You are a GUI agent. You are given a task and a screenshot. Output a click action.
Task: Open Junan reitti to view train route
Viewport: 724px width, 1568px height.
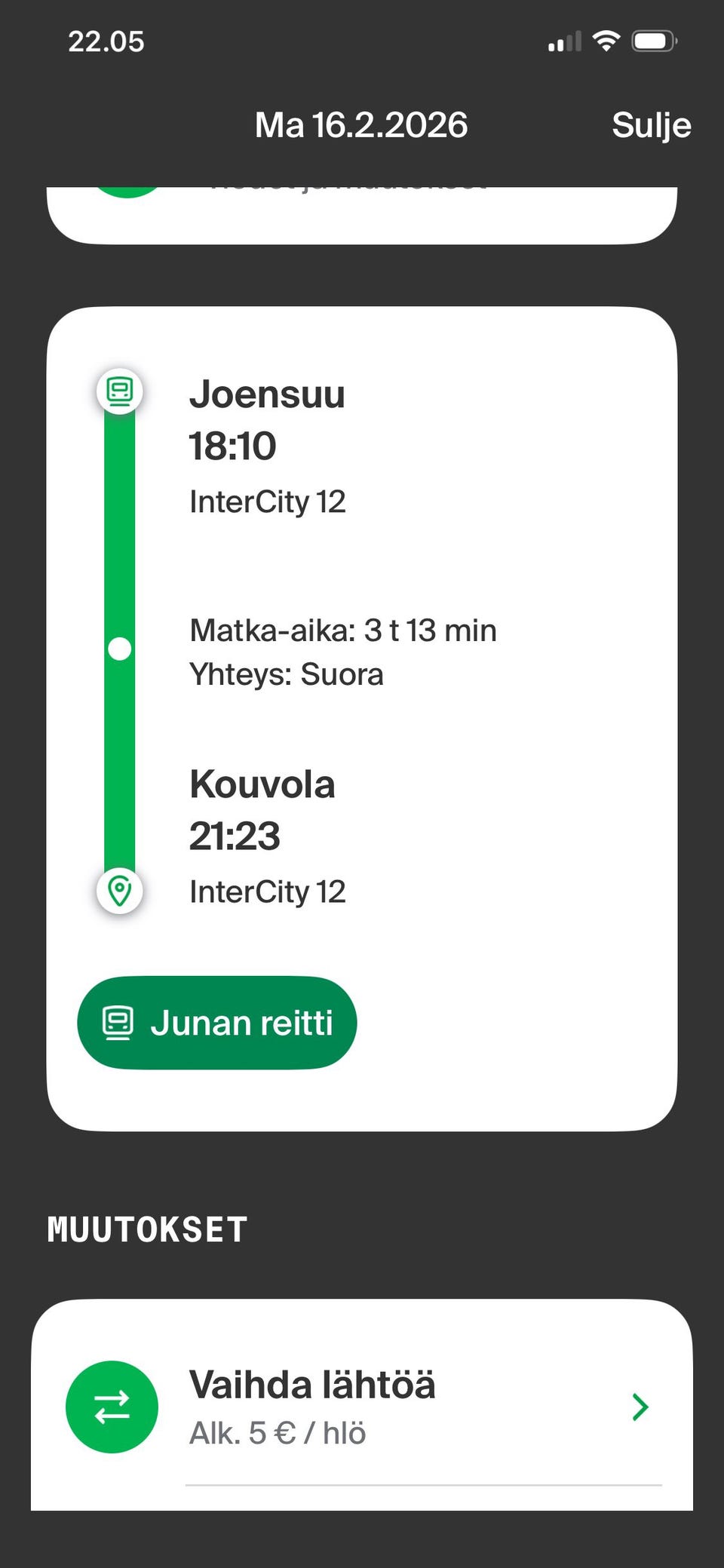pos(217,1022)
